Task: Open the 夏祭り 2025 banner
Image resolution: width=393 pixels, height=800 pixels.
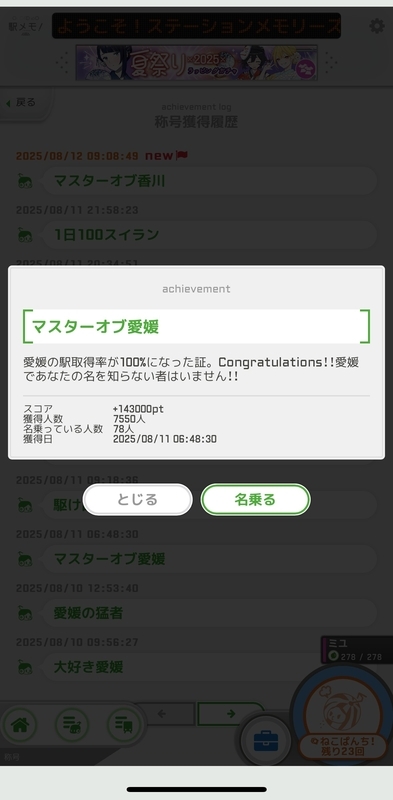Action: [x=196, y=63]
